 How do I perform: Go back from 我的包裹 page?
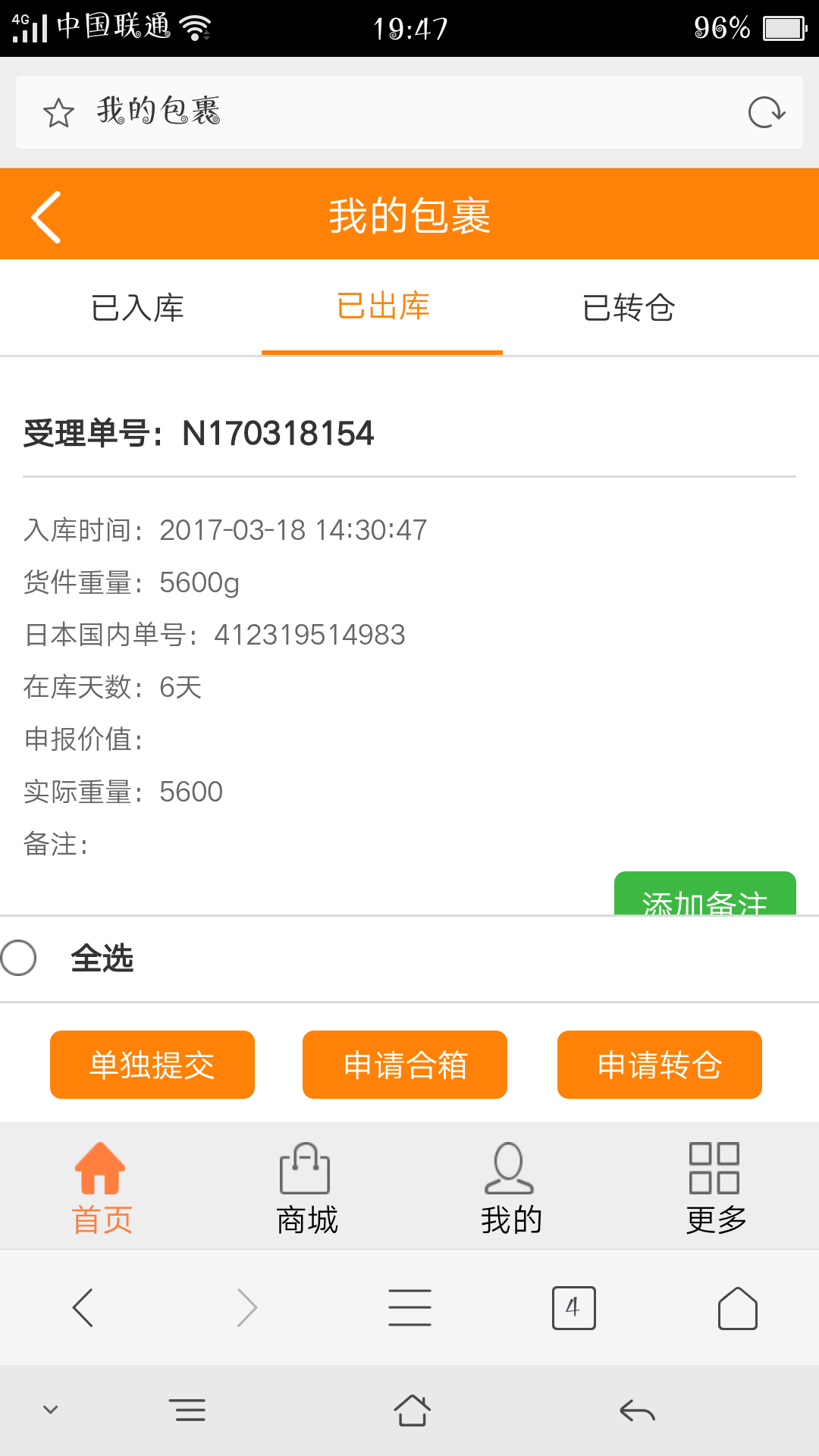(x=47, y=217)
